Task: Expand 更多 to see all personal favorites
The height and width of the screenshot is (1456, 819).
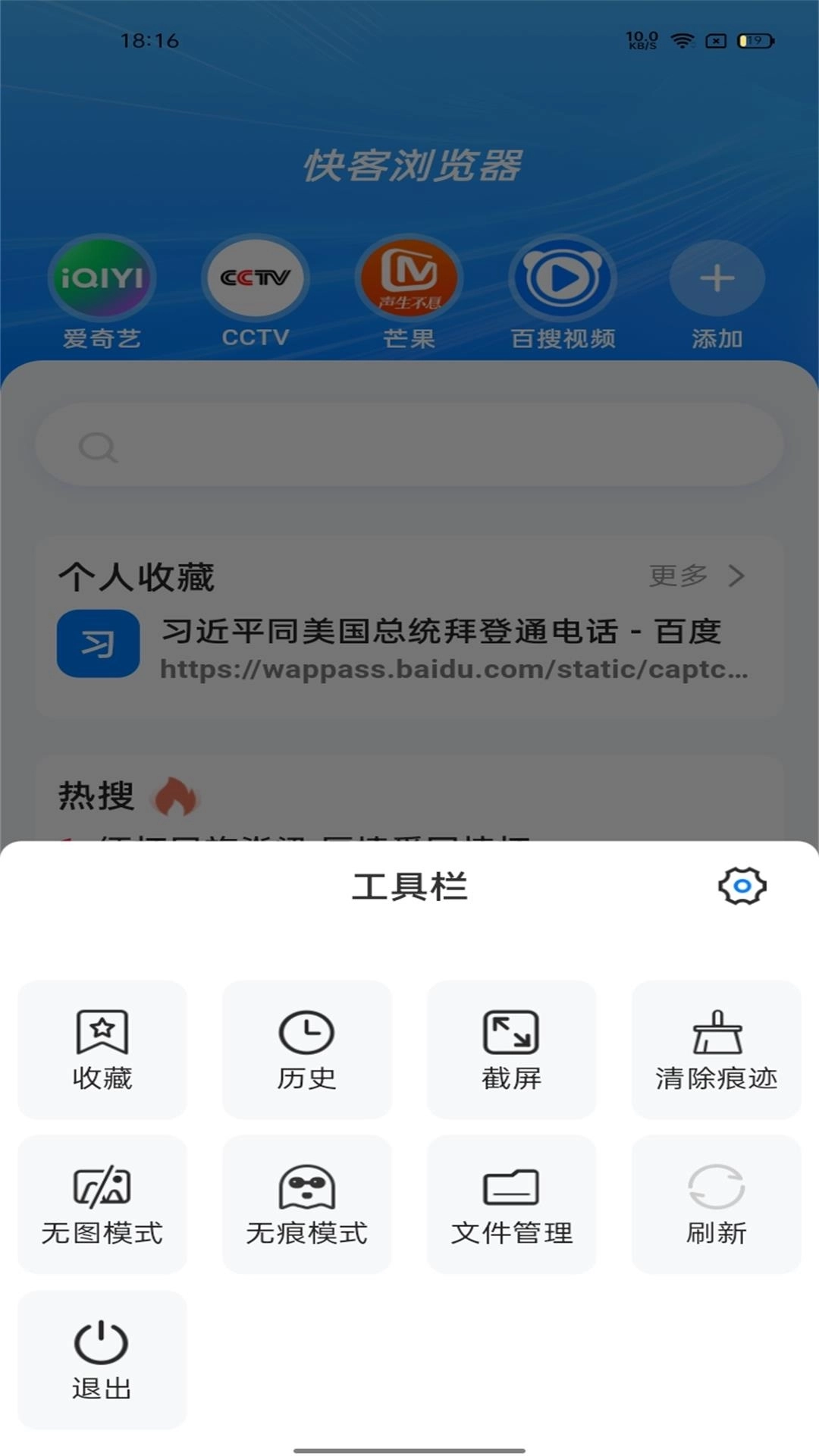Action: coord(679,576)
